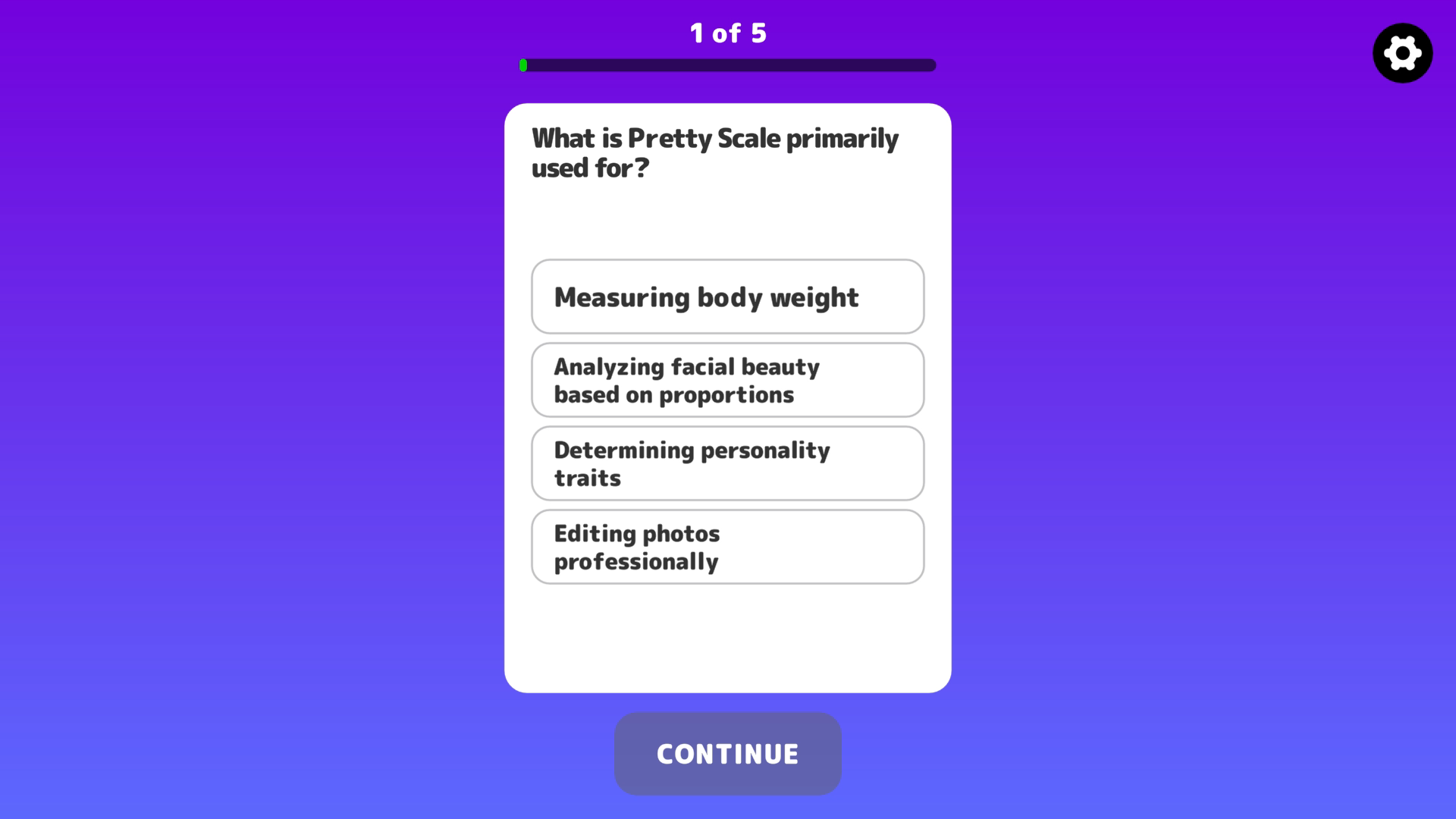Select Editing photos professionally option

pos(727,547)
